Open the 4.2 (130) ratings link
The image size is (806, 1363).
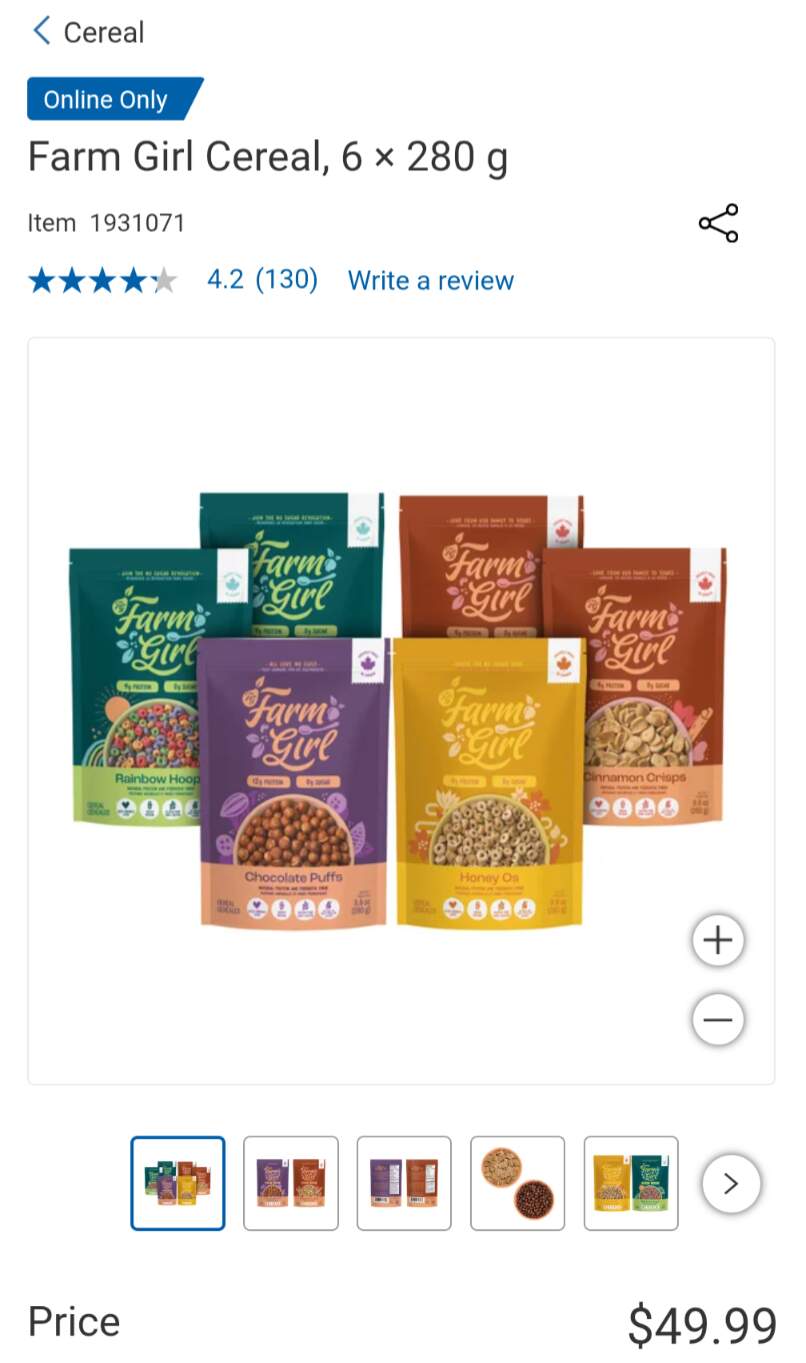262,279
